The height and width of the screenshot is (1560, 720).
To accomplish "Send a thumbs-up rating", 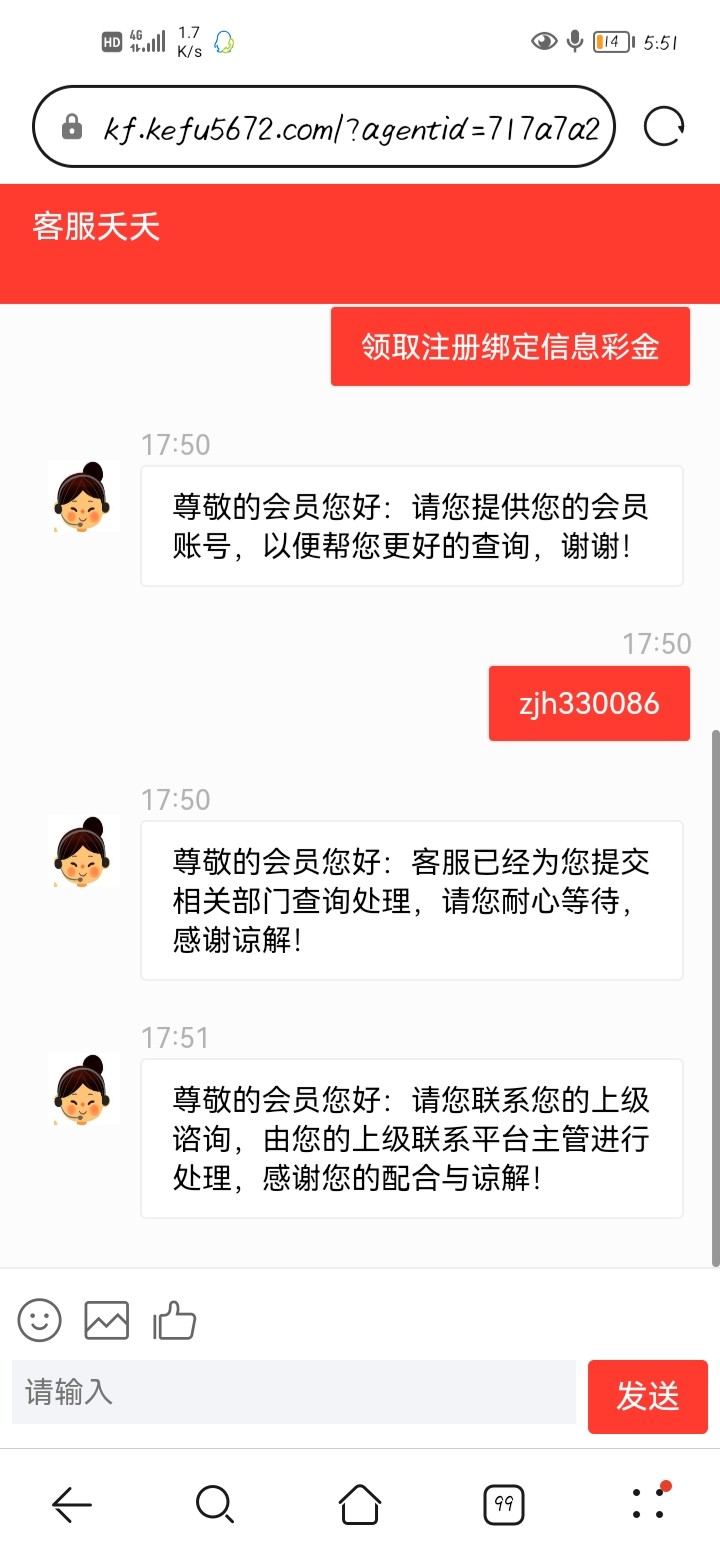I will click(x=175, y=1320).
